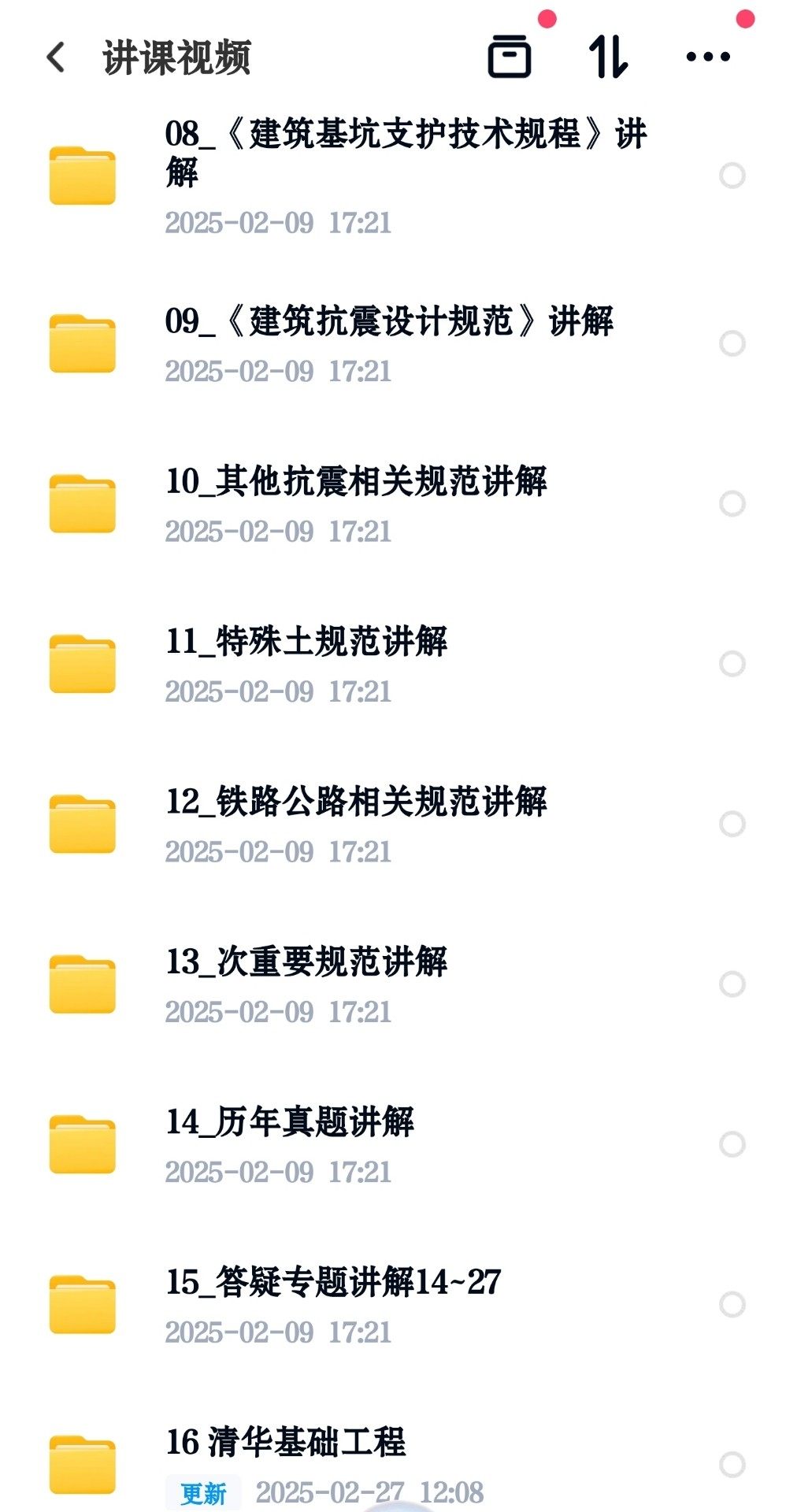Open the sort order options
The height and width of the screenshot is (1512, 797).
click(609, 57)
